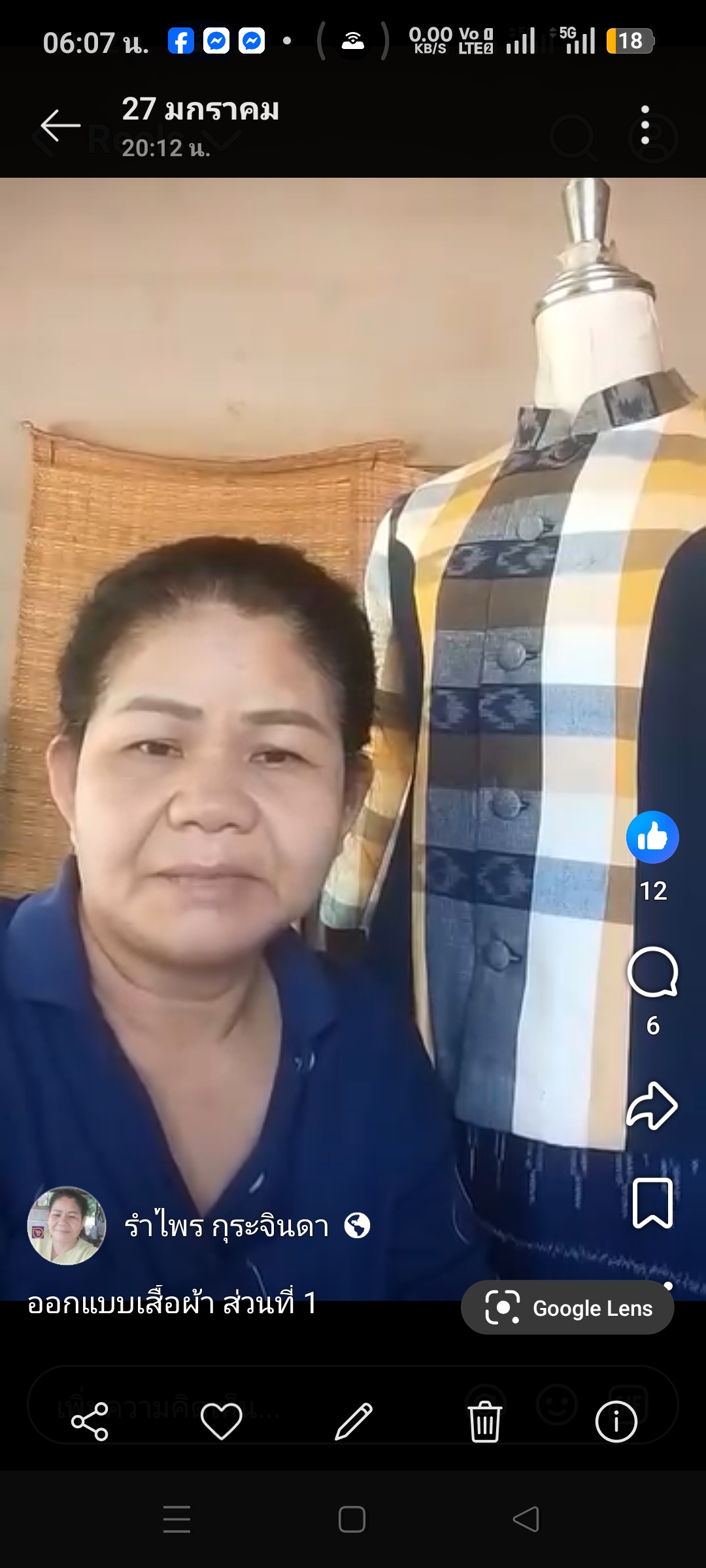Save the reel with the bookmark icon
Image resolution: width=706 pixels, height=1568 pixels.
[x=652, y=1203]
